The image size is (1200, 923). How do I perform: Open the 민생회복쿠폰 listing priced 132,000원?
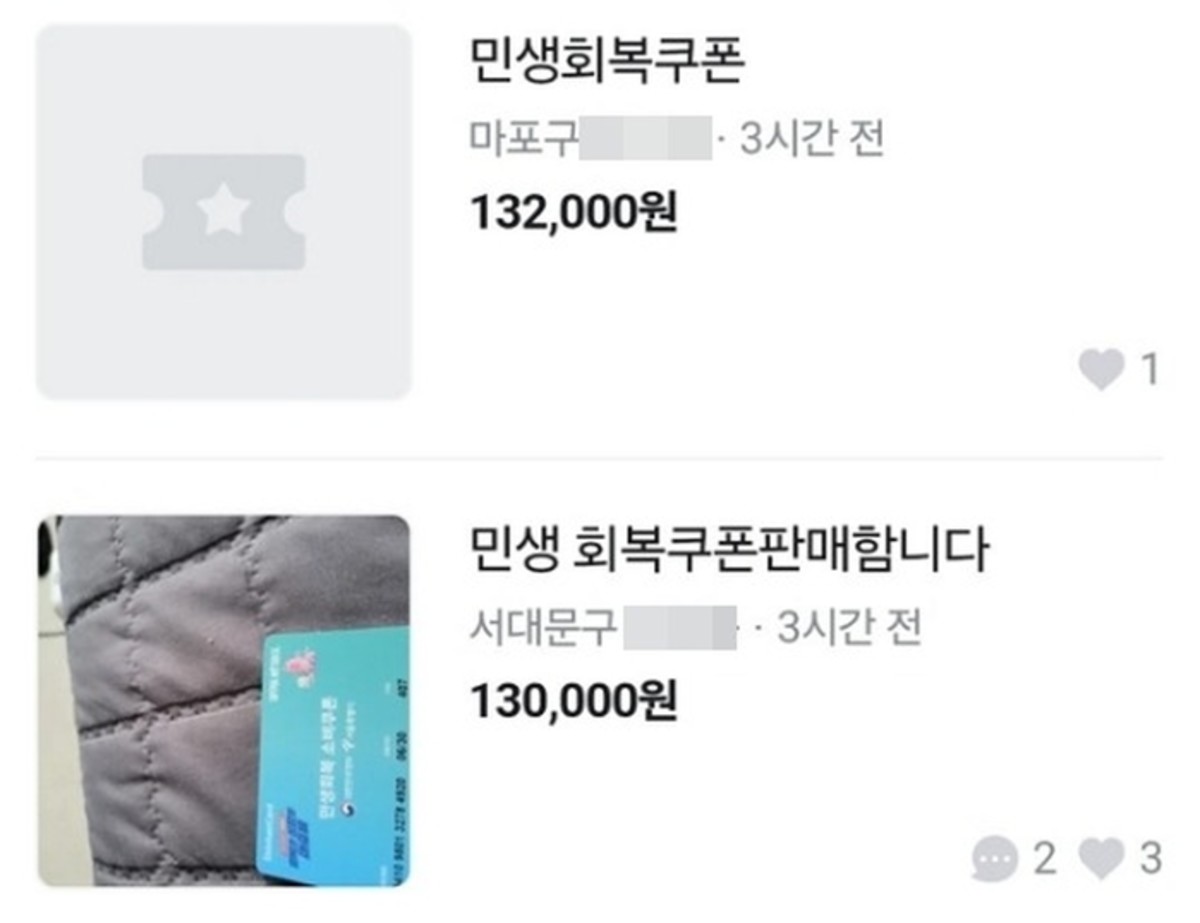607,63
